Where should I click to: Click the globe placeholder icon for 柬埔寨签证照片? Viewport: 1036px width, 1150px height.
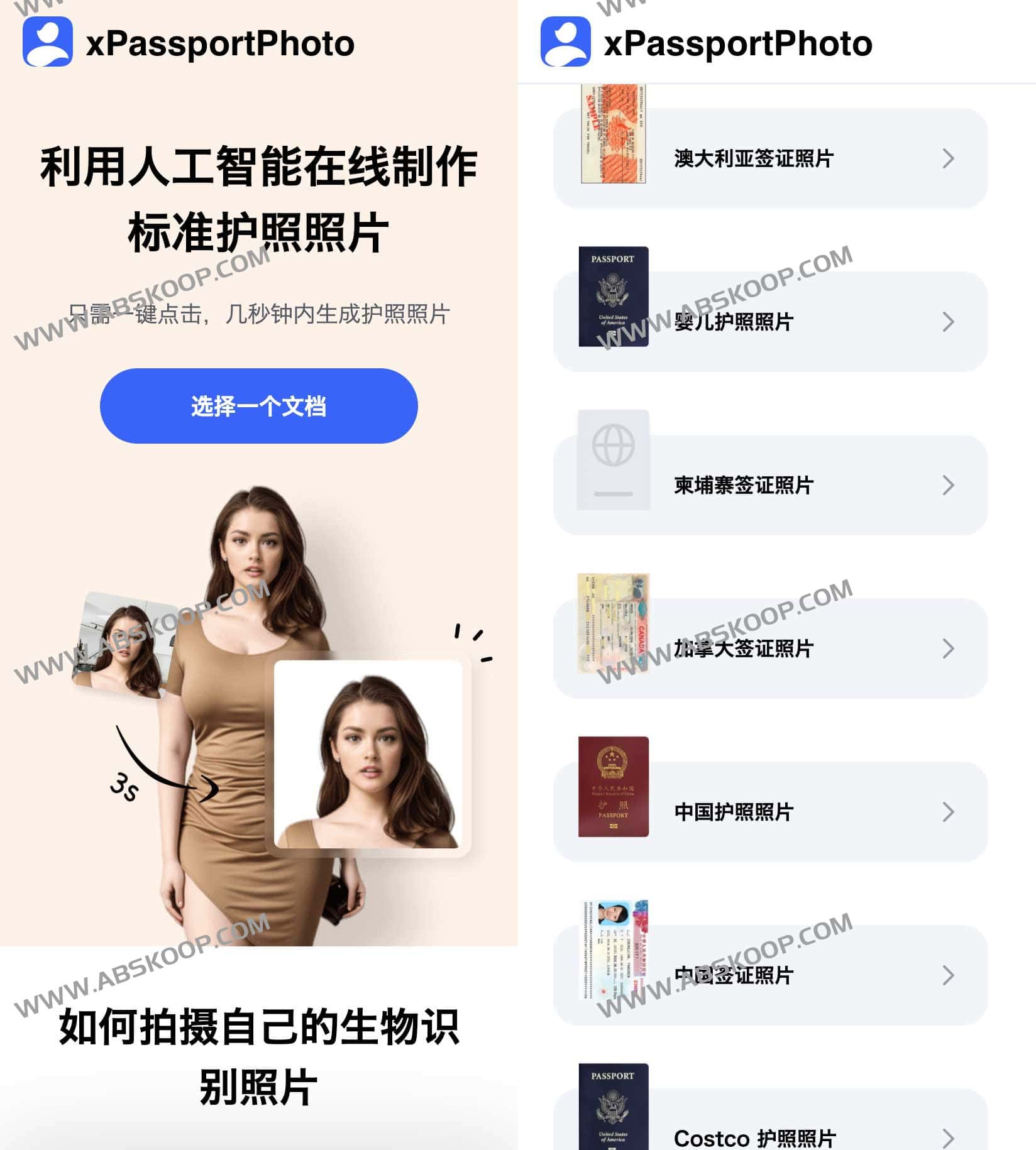(614, 461)
